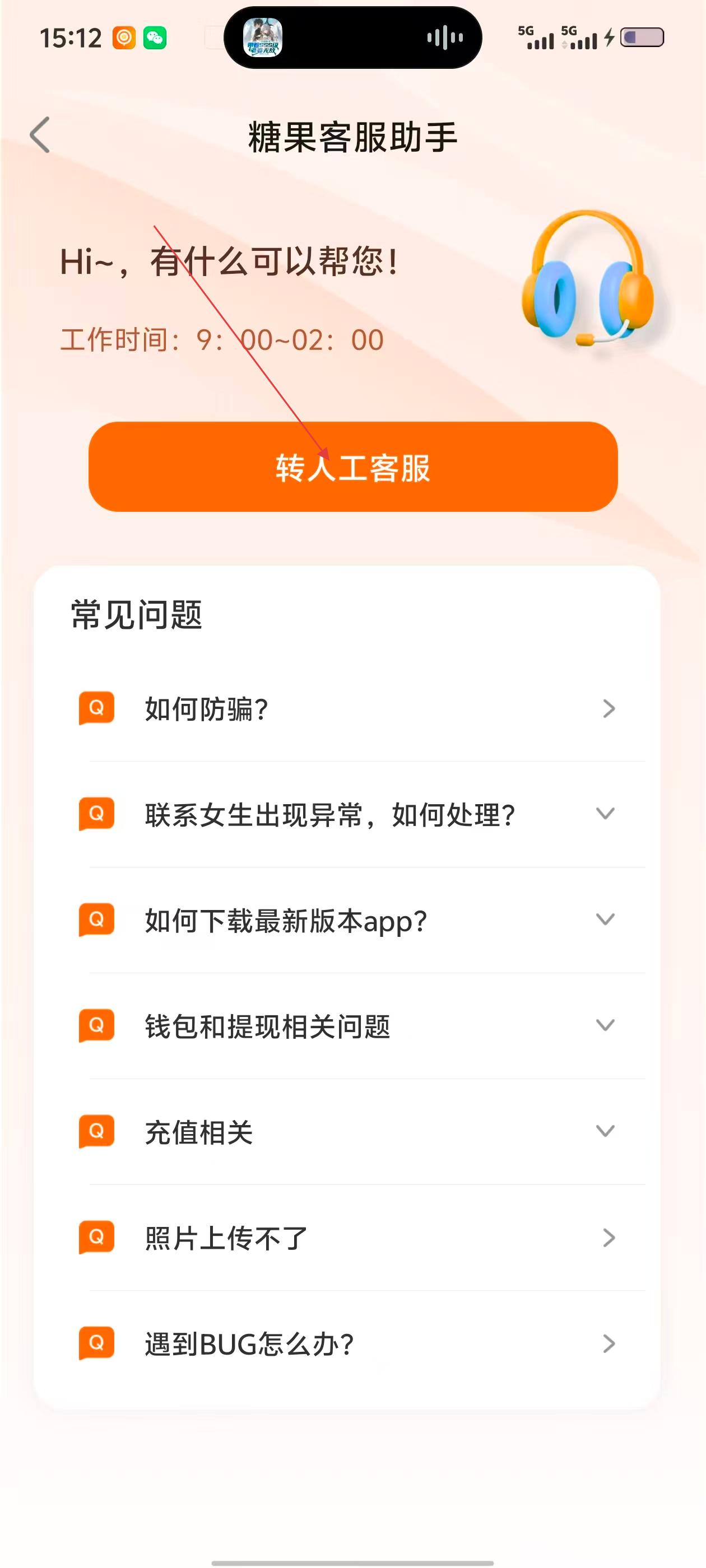Go back from 糖果客服助手 page
706x1568 pixels.
[x=40, y=135]
